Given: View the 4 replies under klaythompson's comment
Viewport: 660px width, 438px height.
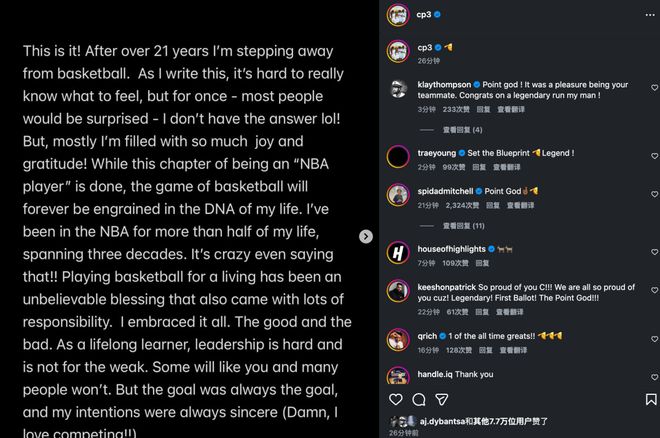Looking at the screenshot, I should [x=462, y=130].
